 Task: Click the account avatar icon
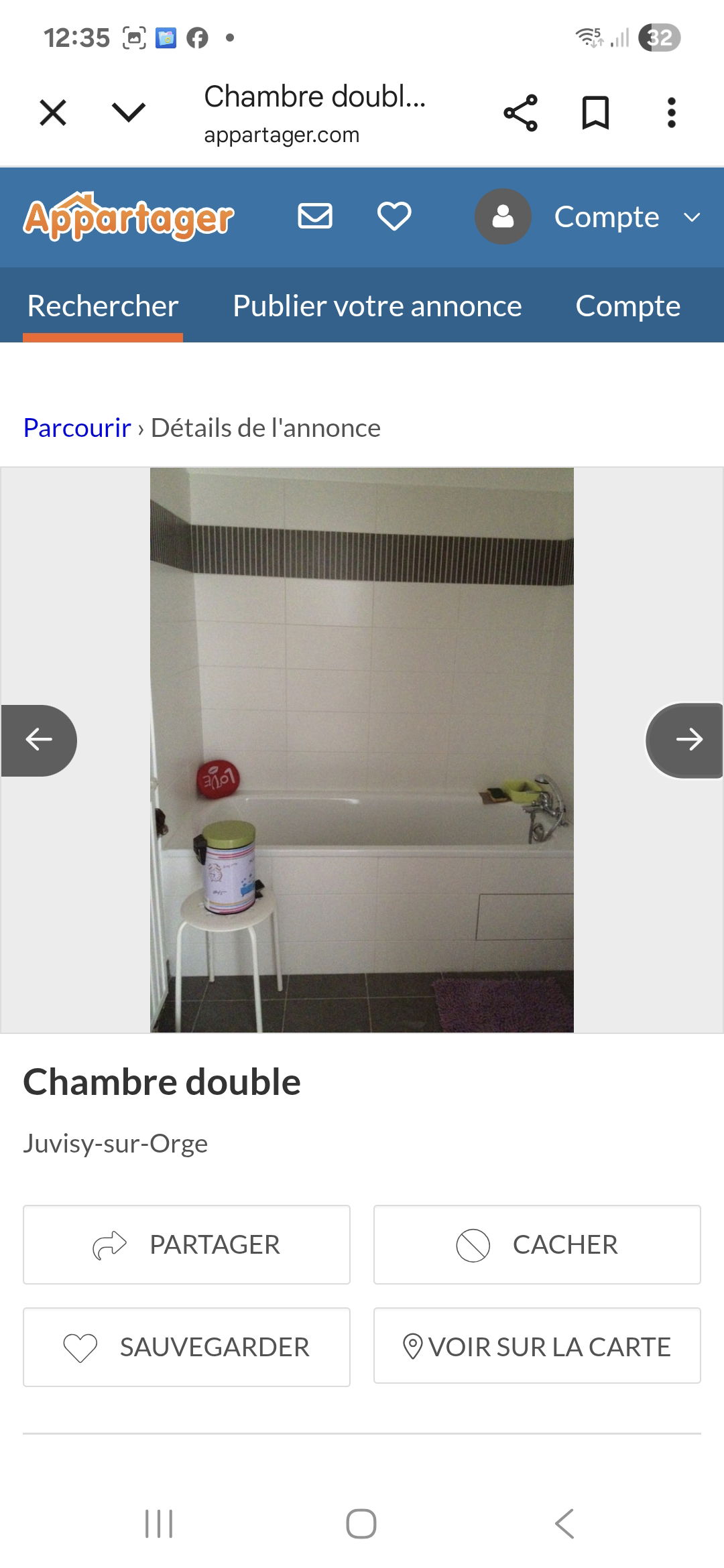pos(503,216)
